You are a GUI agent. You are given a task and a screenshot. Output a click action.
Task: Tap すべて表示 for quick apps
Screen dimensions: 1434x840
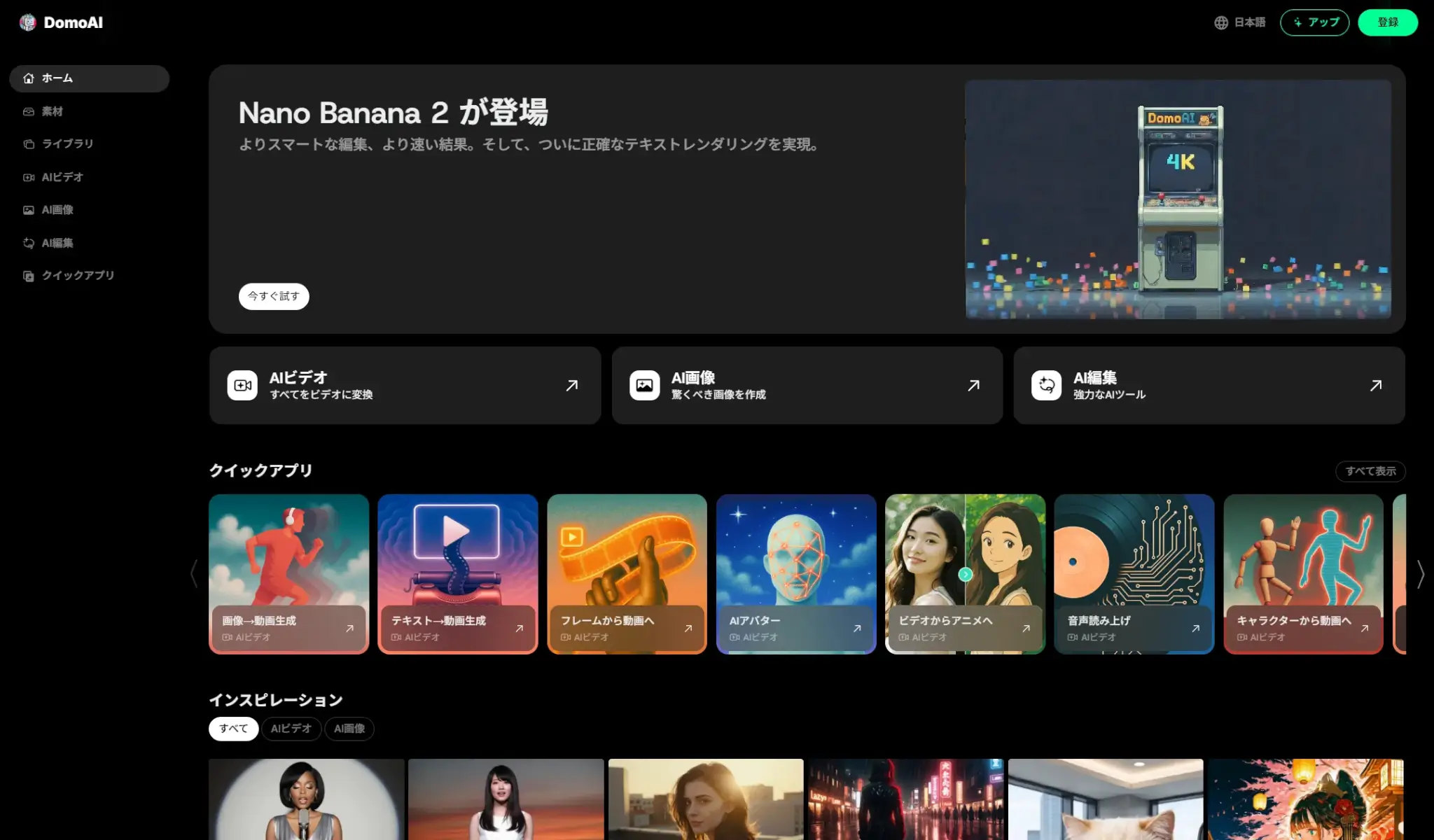1370,471
